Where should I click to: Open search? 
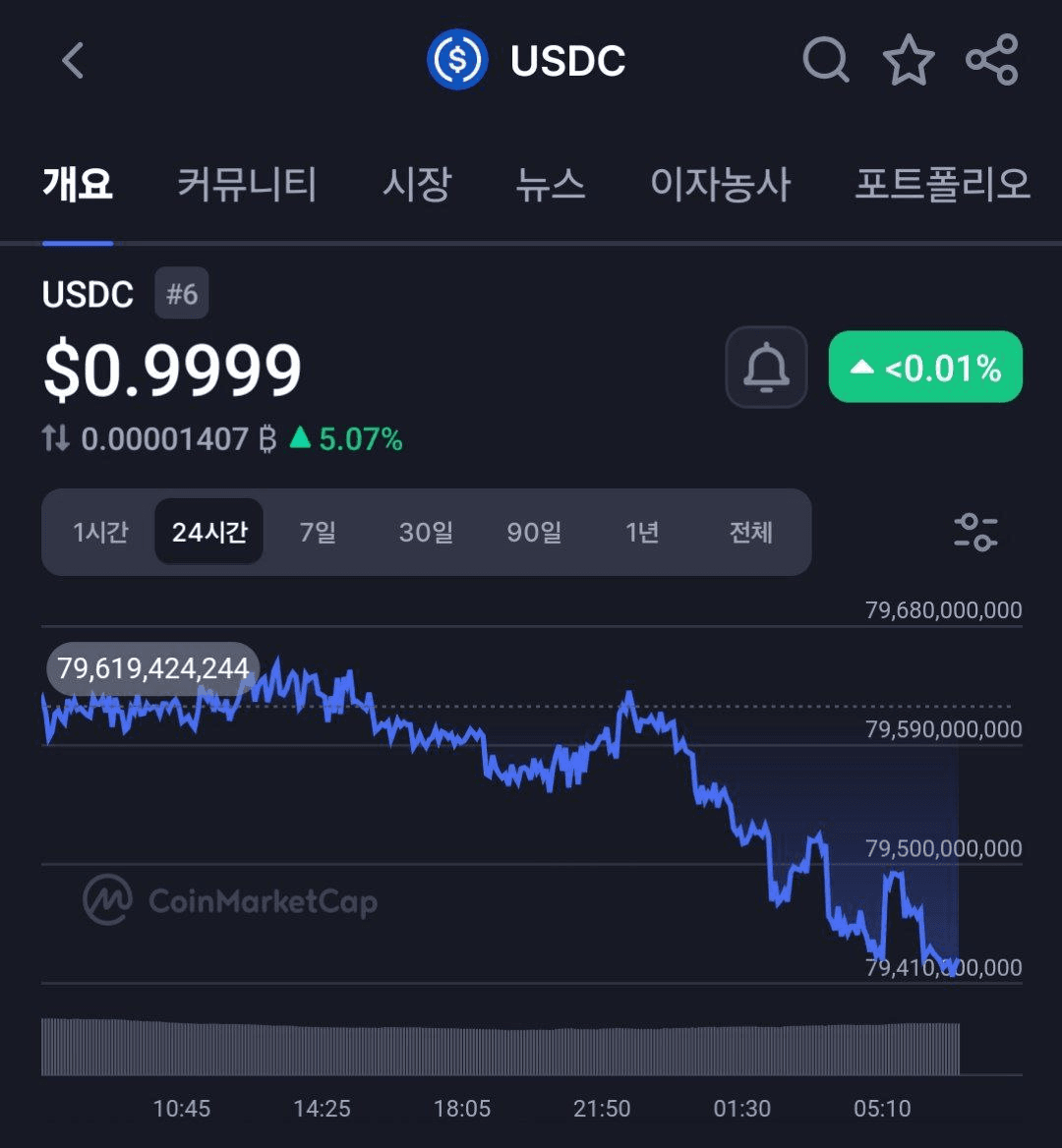pyautogui.click(x=827, y=61)
